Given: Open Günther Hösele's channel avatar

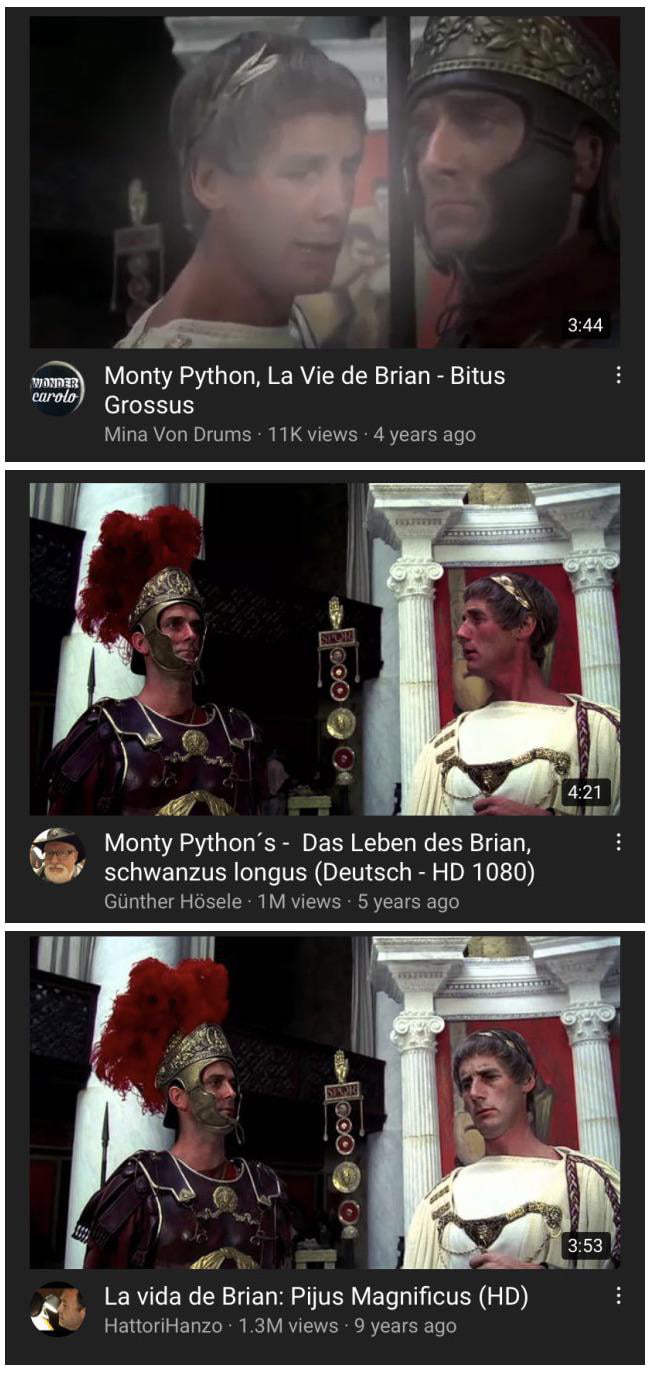Looking at the screenshot, I should point(57,855).
